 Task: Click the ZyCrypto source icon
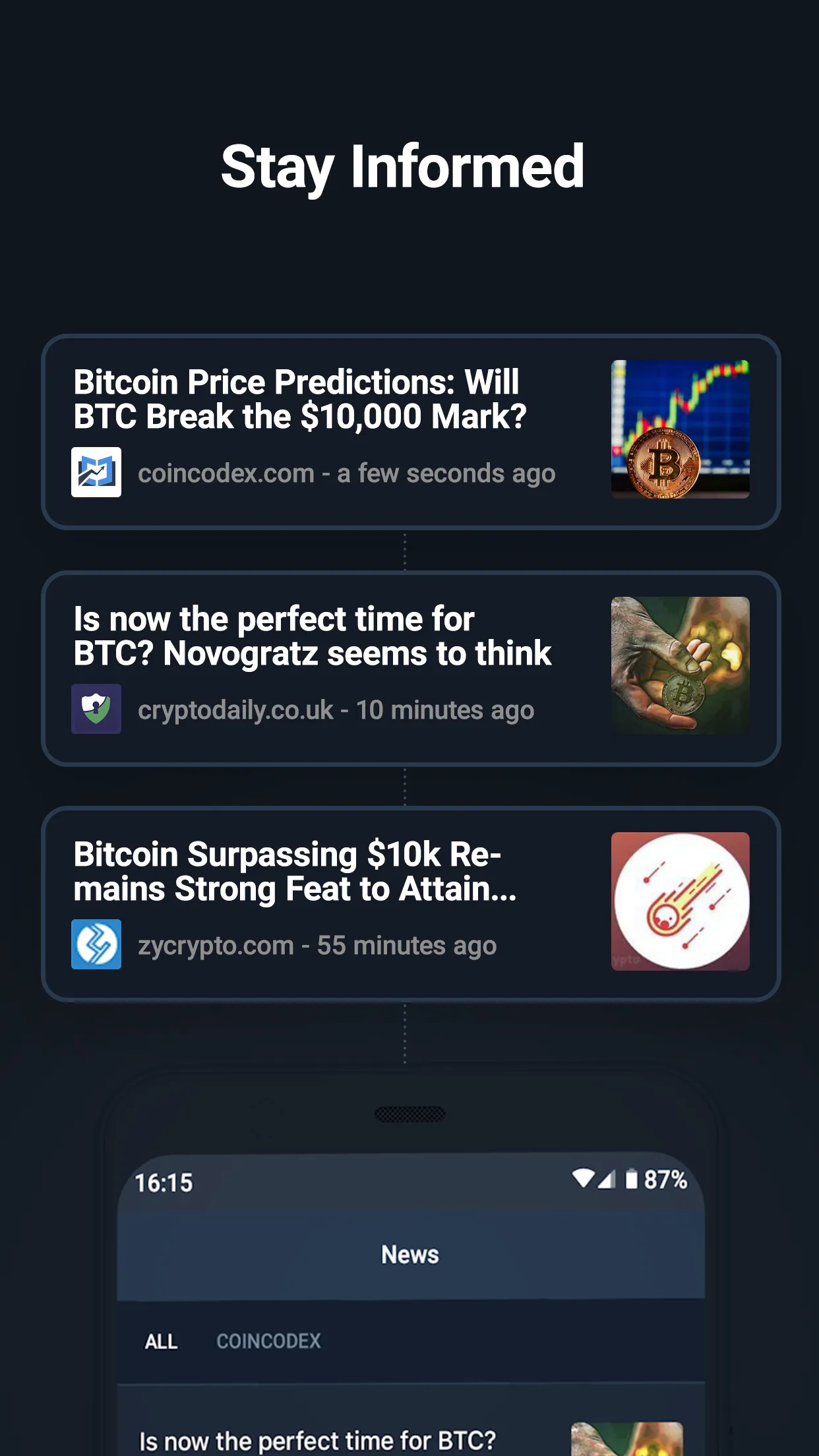pyautogui.click(x=96, y=944)
